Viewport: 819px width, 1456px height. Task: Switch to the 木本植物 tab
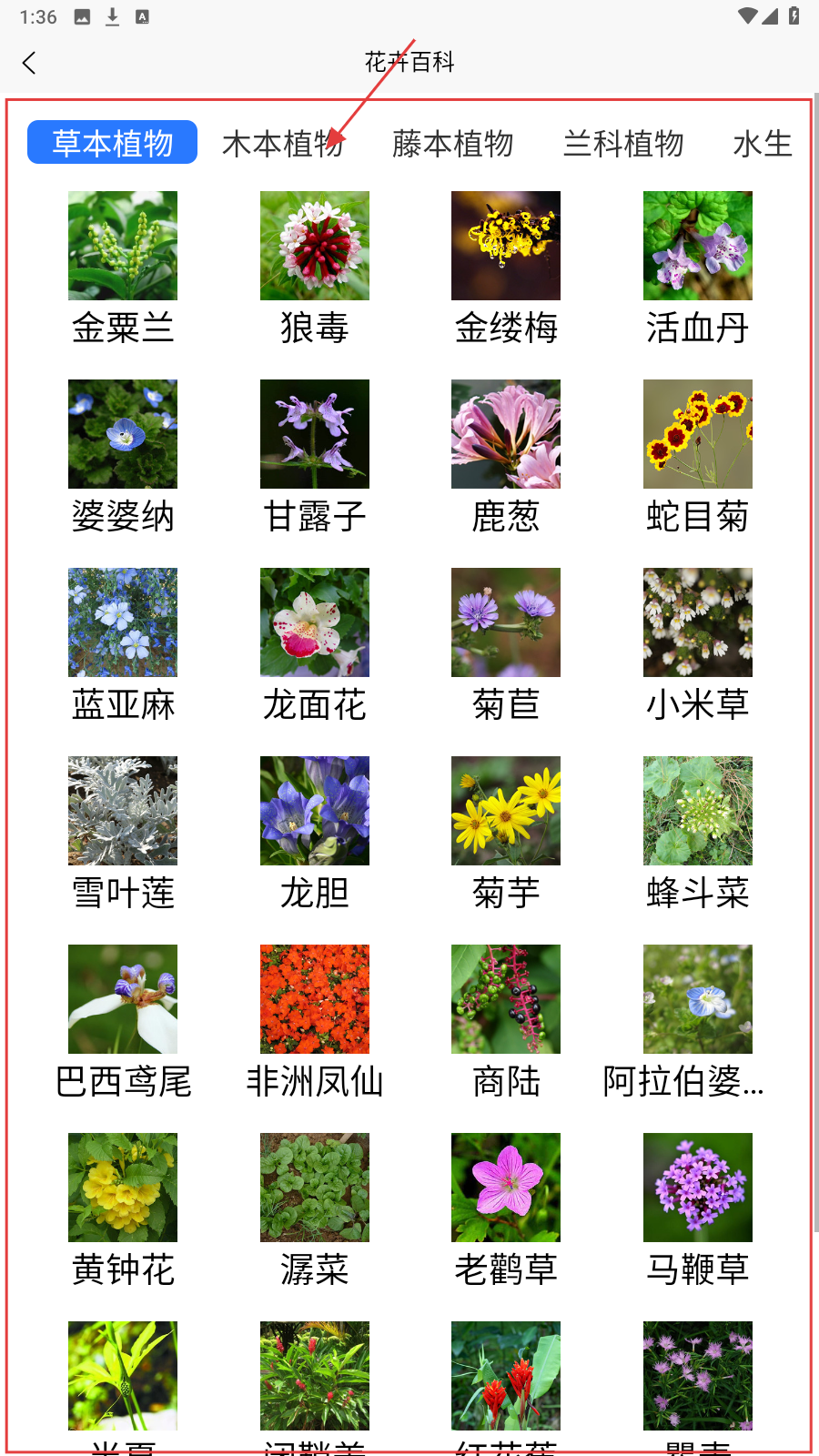282,144
